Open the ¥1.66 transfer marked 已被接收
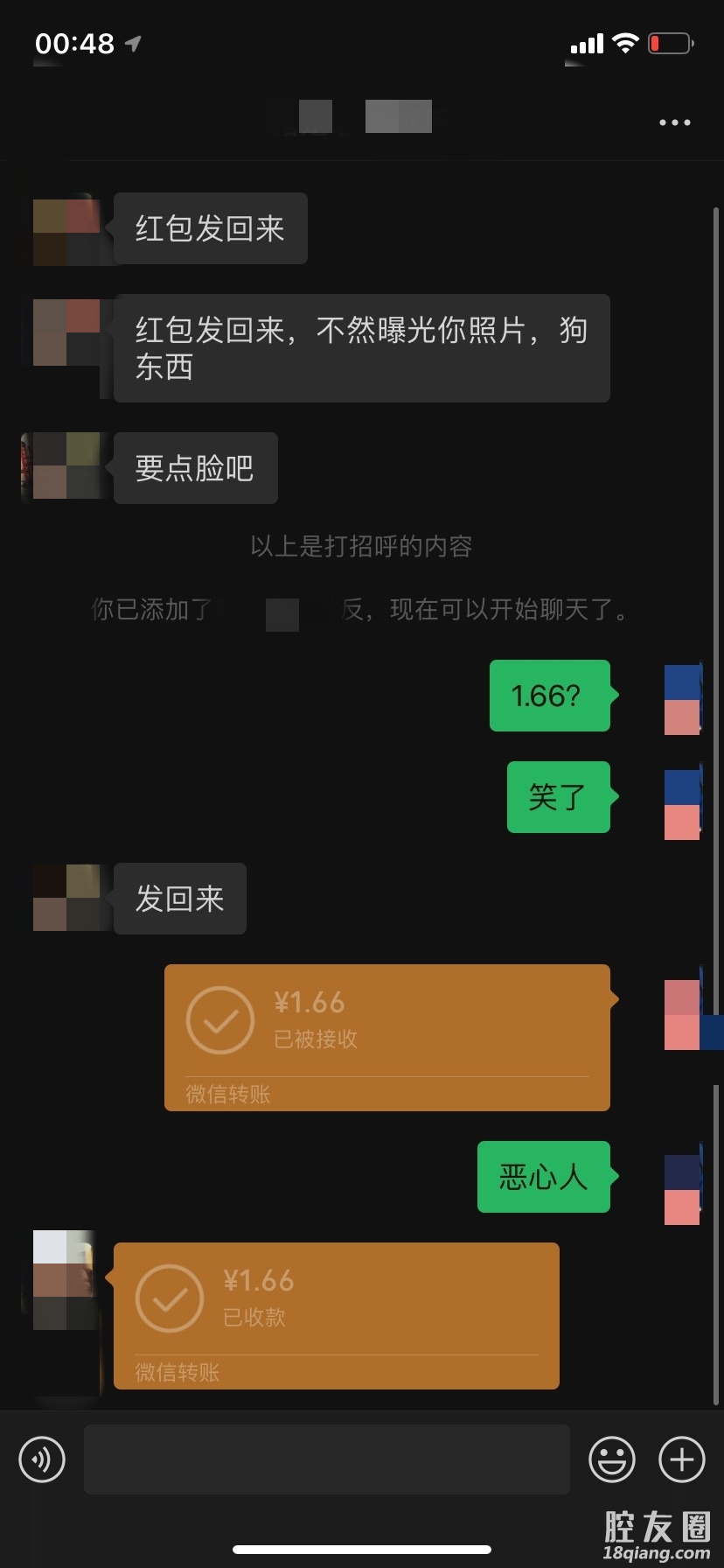 386,1037
